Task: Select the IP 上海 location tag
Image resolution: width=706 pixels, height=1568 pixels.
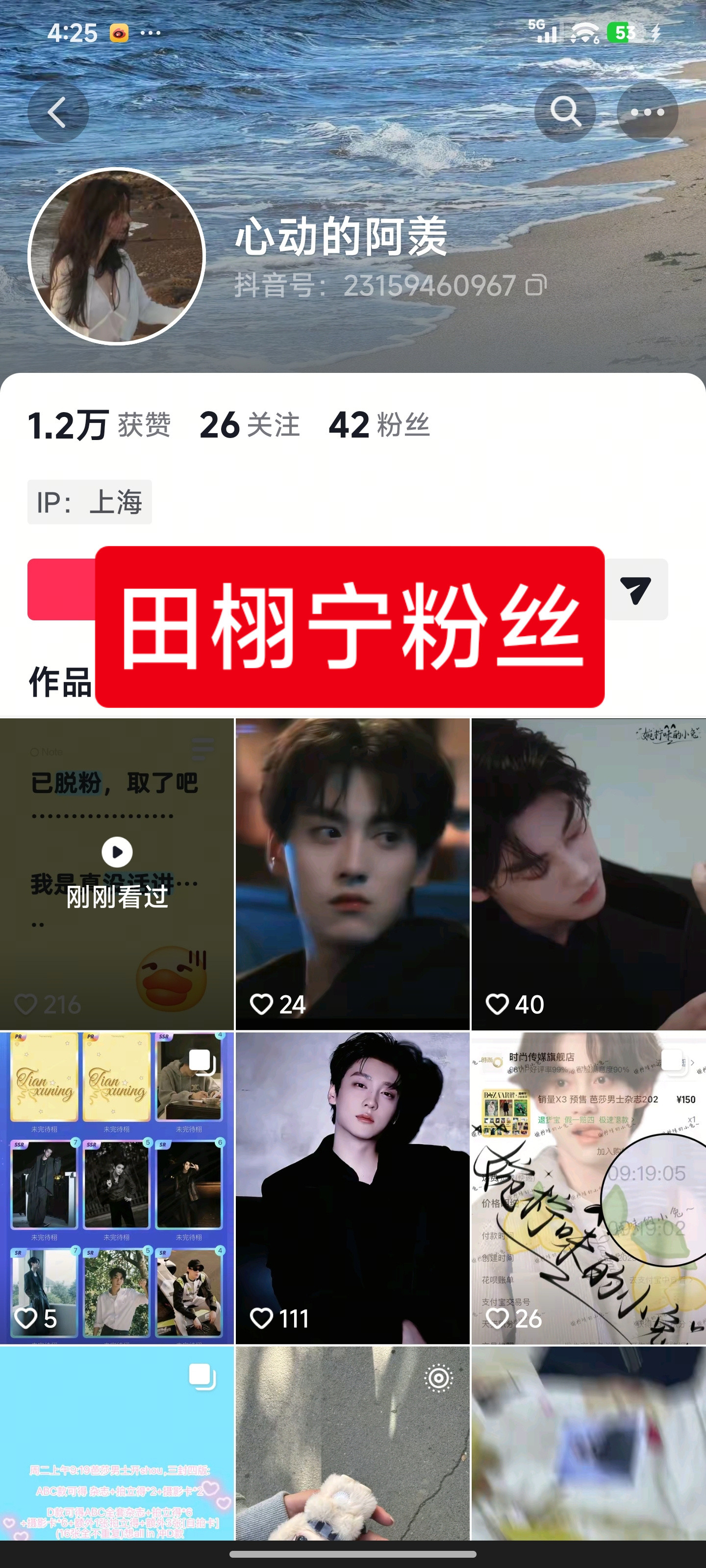Action: pos(89,502)
